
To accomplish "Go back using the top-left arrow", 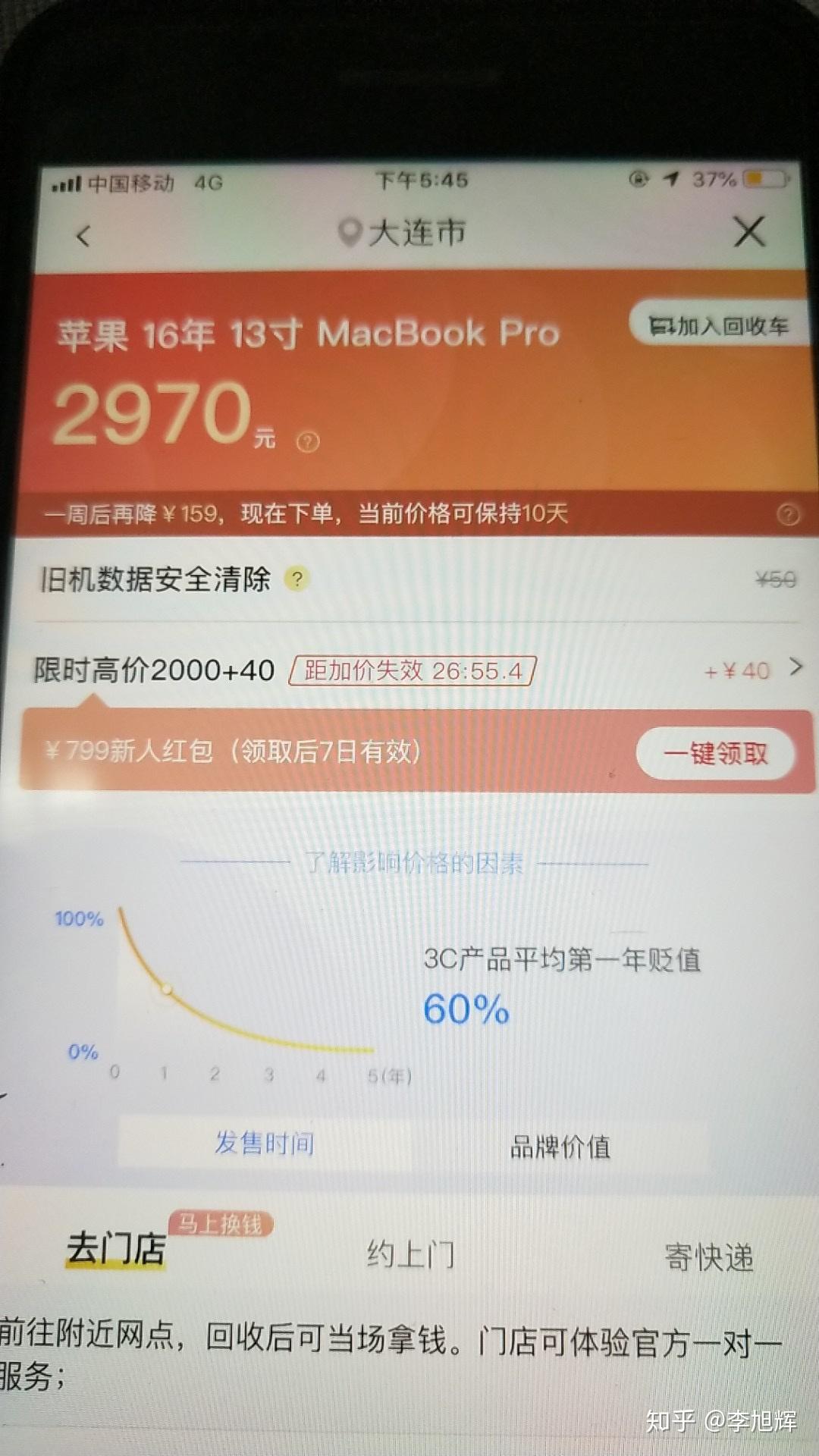I will coord(83,236).
